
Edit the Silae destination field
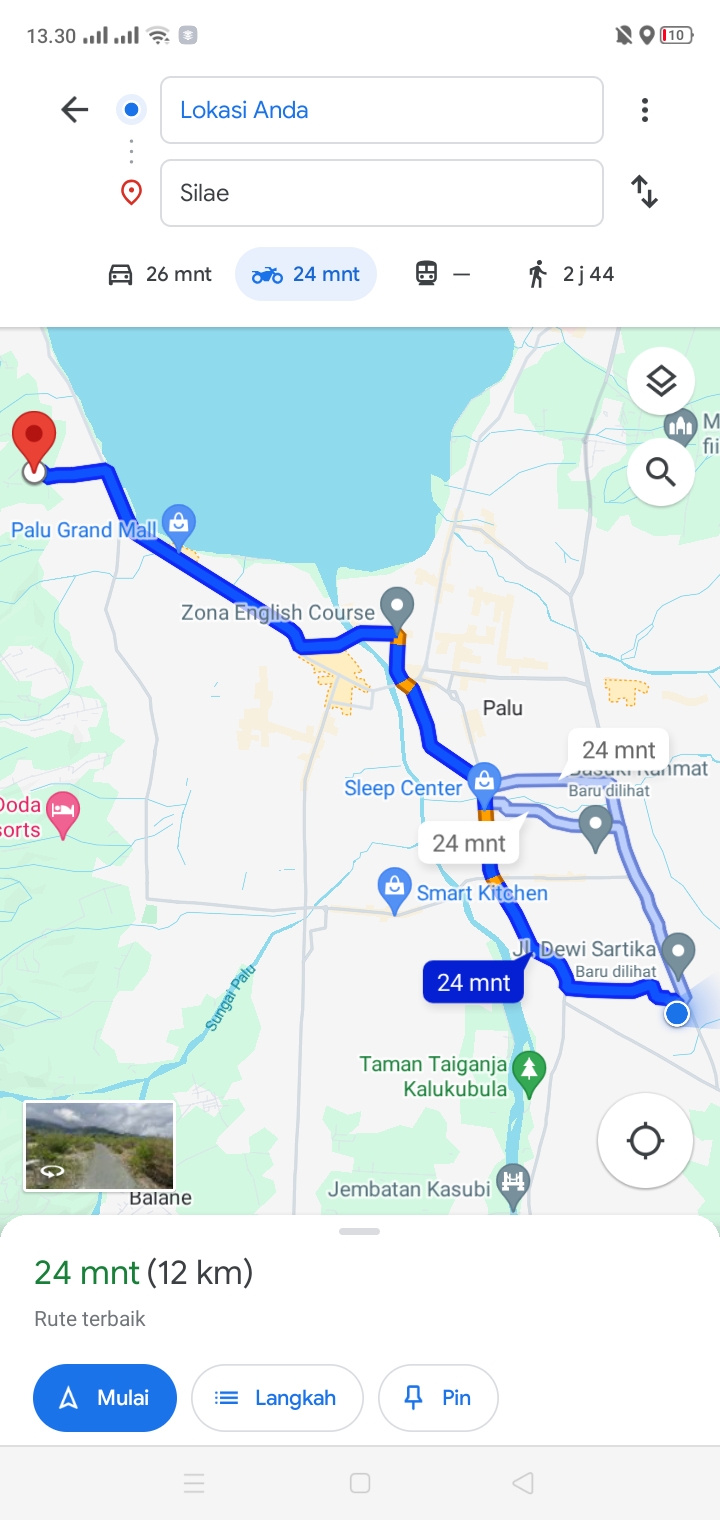click(x=381, y=193)
